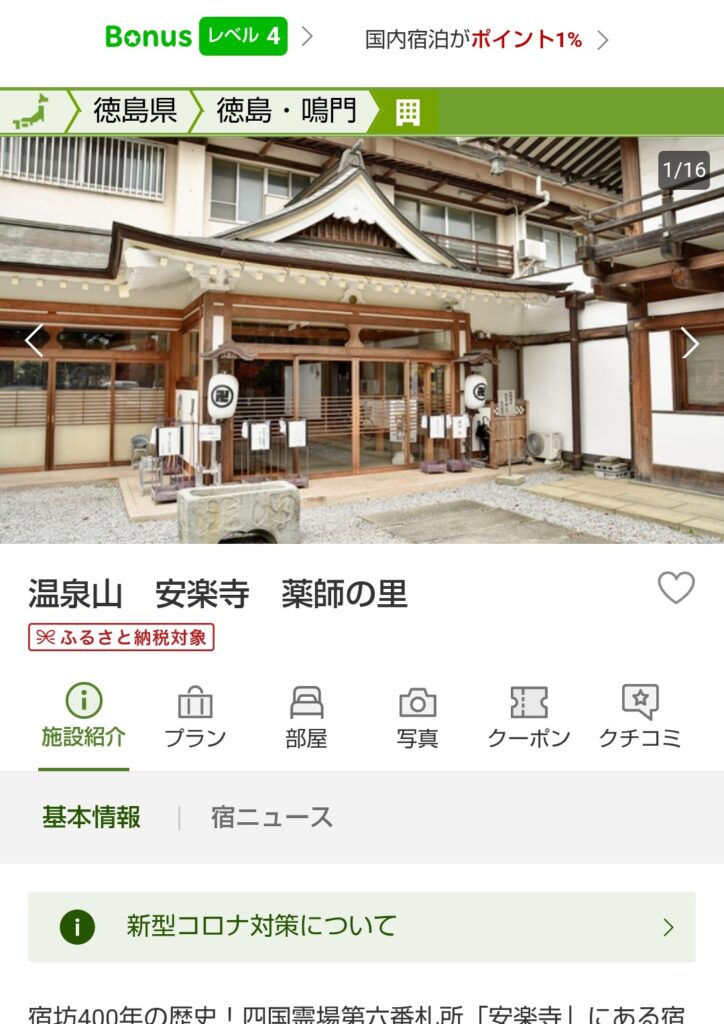View the クーポン tab
The height and width of the screenshot is (1024, 724).
[529, 717]
